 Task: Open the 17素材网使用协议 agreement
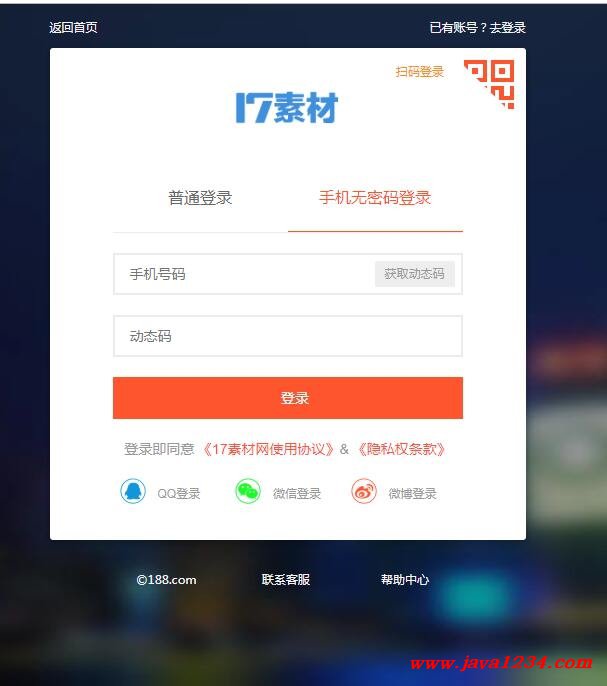click(268, 450)
